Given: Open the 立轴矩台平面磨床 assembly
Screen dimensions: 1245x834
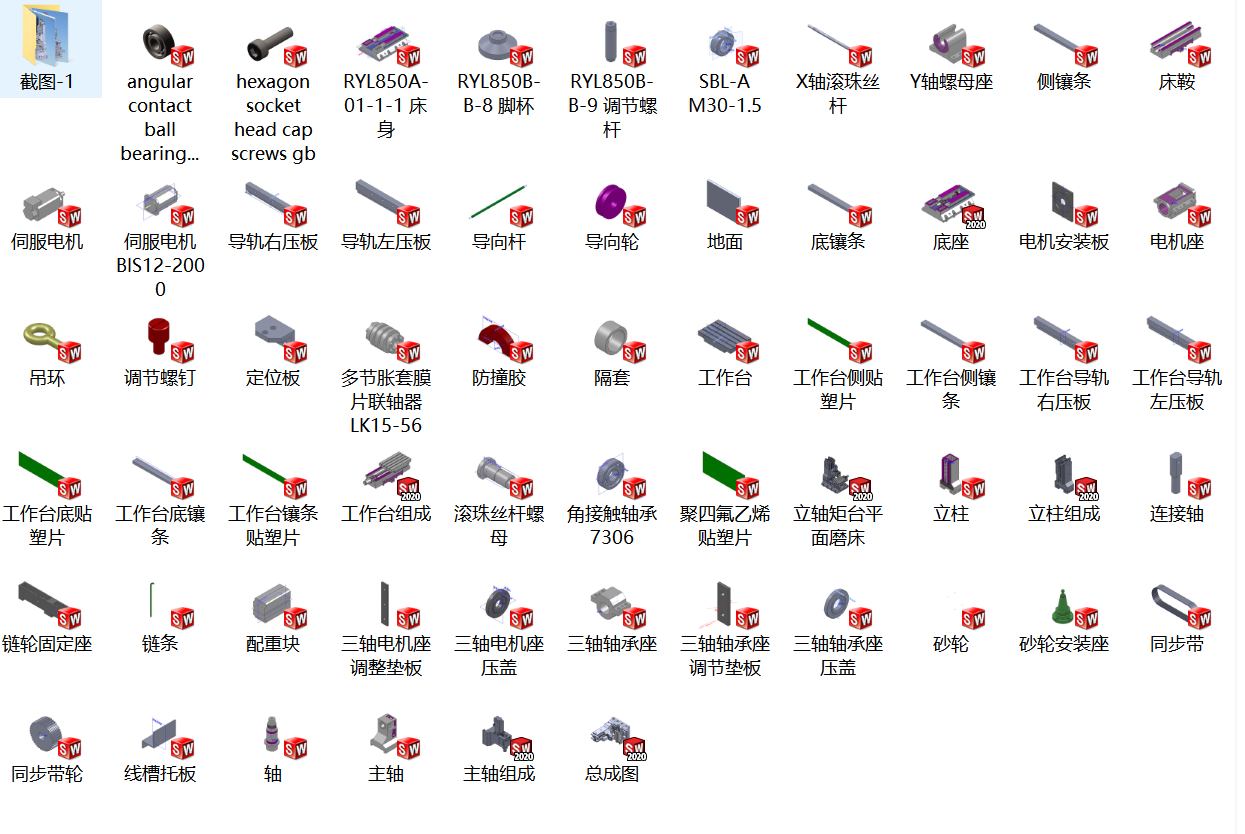Looking at the screenshot, I should coord(838,476).
